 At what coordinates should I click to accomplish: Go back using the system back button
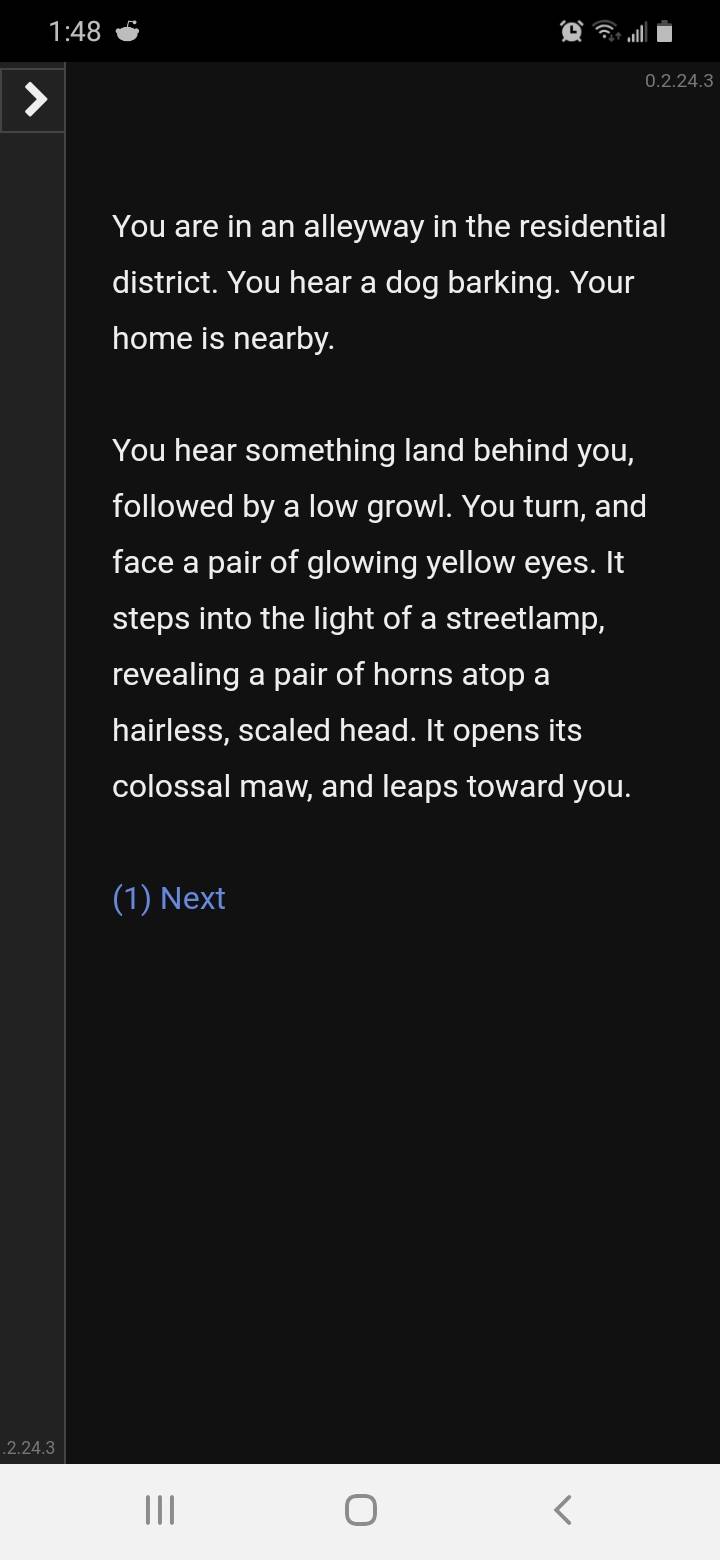click(x=562, y=1509)
